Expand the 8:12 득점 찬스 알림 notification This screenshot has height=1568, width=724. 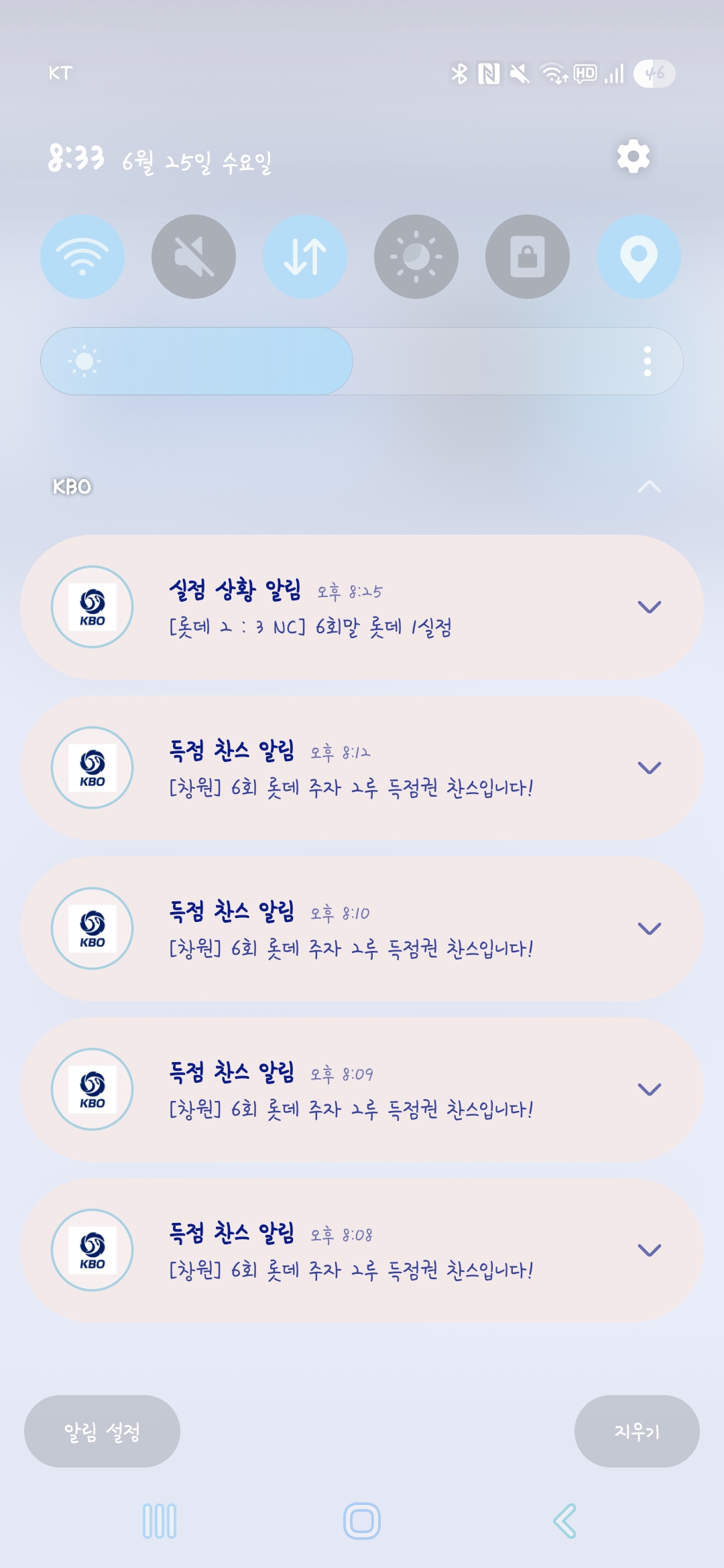pyautogui.click(x=650, y=768)
